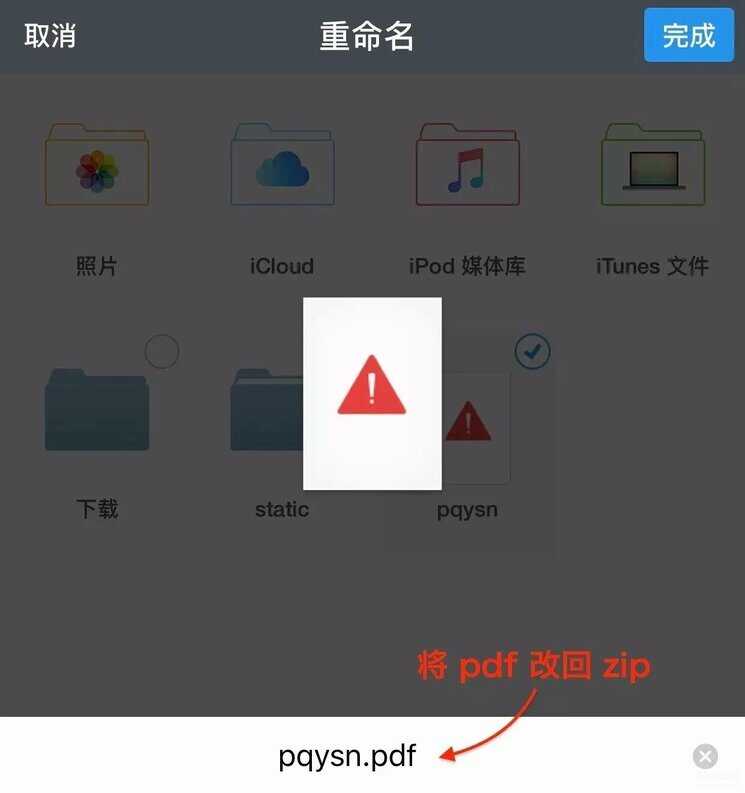Deselect the pqysn file checkmark
The height and width of the screenshot is (793, 745).
(532, 351)
